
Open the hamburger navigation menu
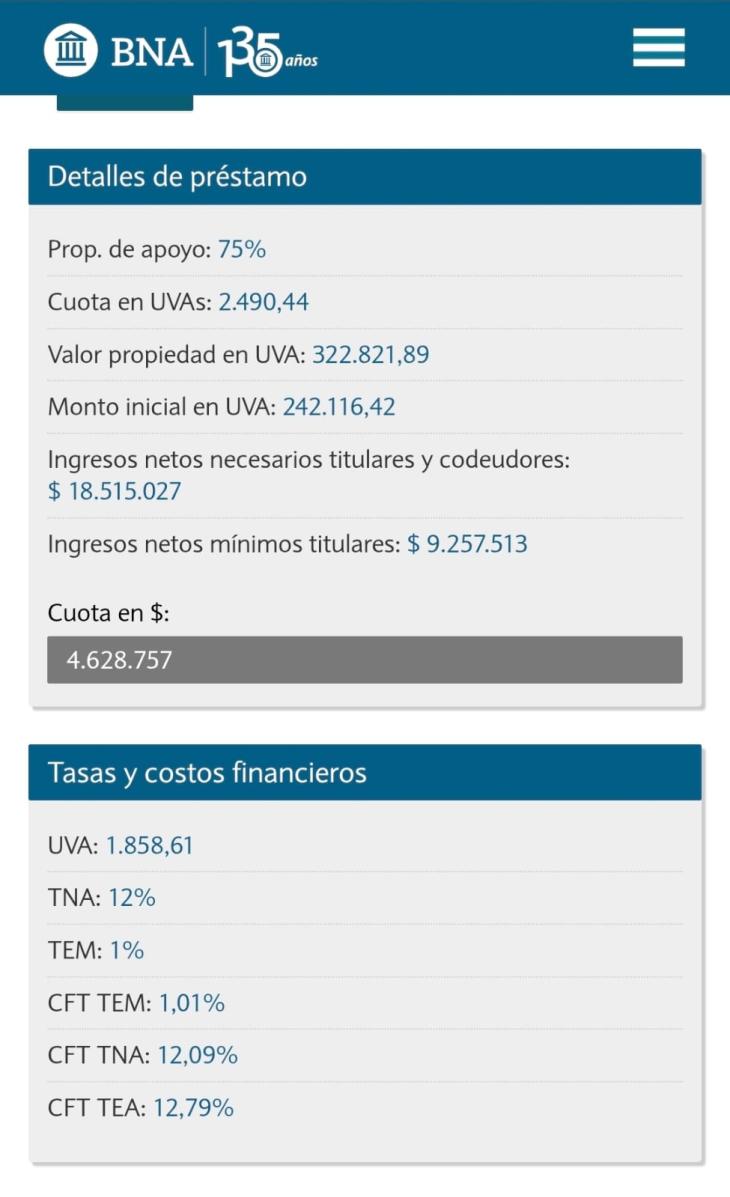658,47
